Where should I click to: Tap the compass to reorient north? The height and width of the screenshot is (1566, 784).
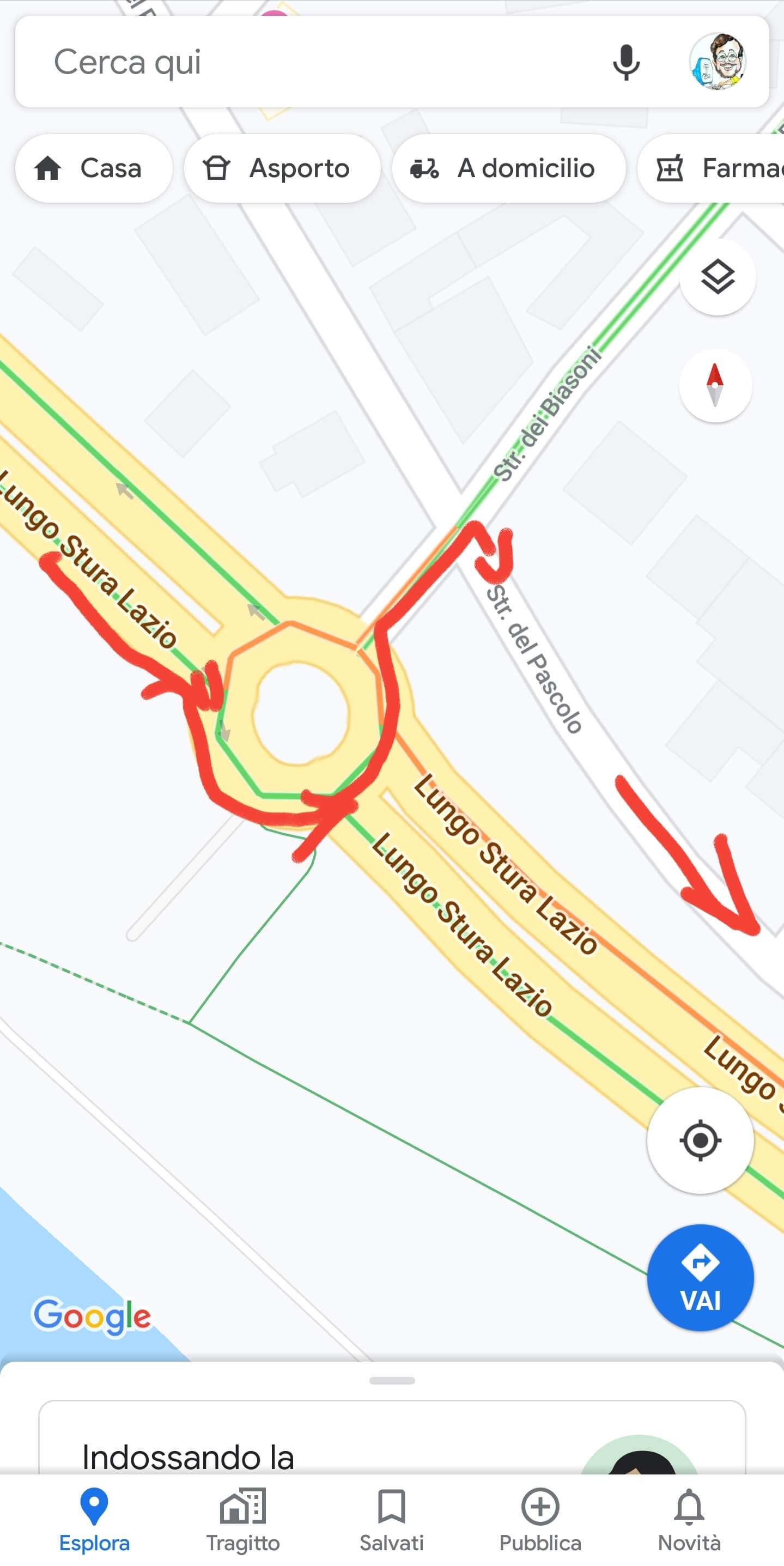coord(715,385)
